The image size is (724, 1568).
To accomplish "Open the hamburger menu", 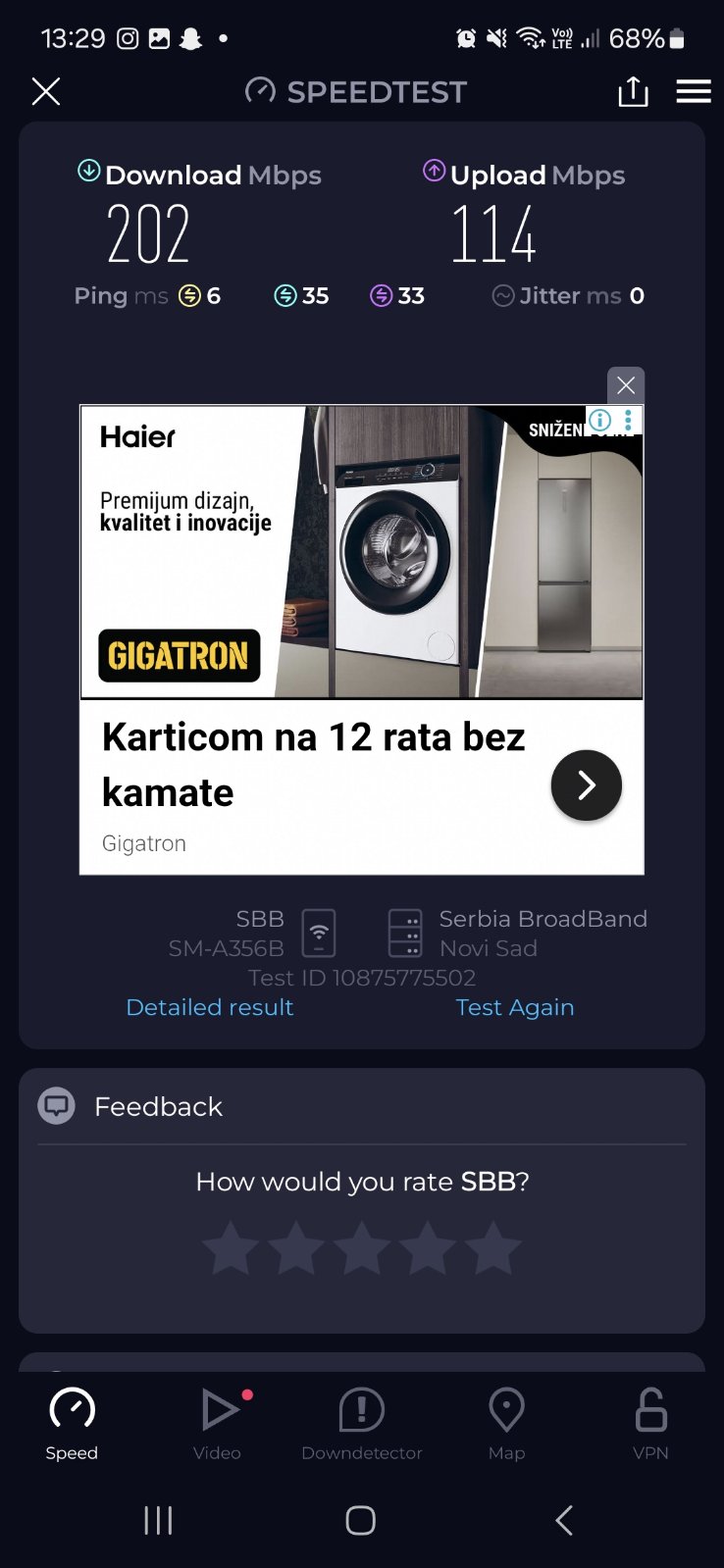I will [694, 92].
